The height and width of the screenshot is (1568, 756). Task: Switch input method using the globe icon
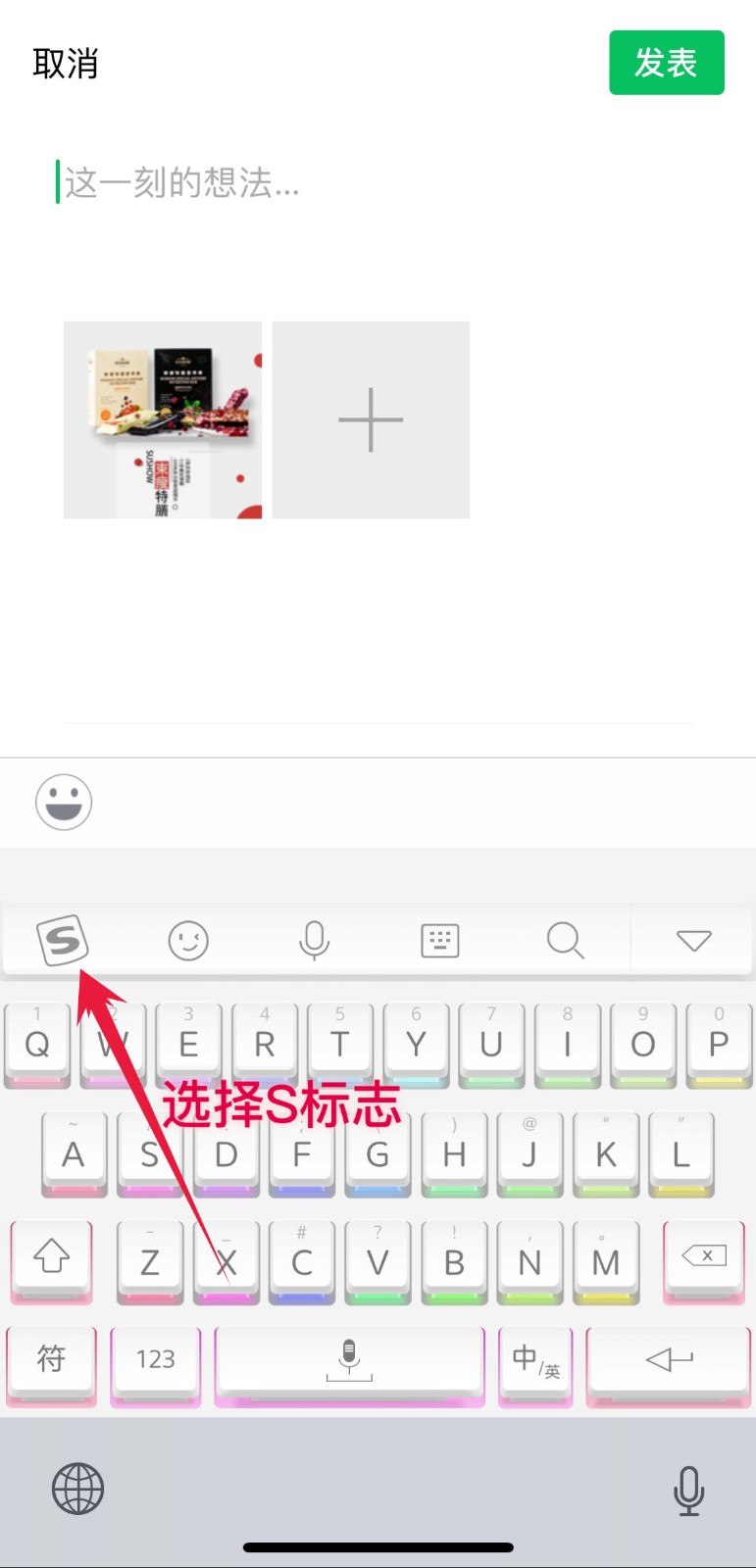coord(76,1489)
